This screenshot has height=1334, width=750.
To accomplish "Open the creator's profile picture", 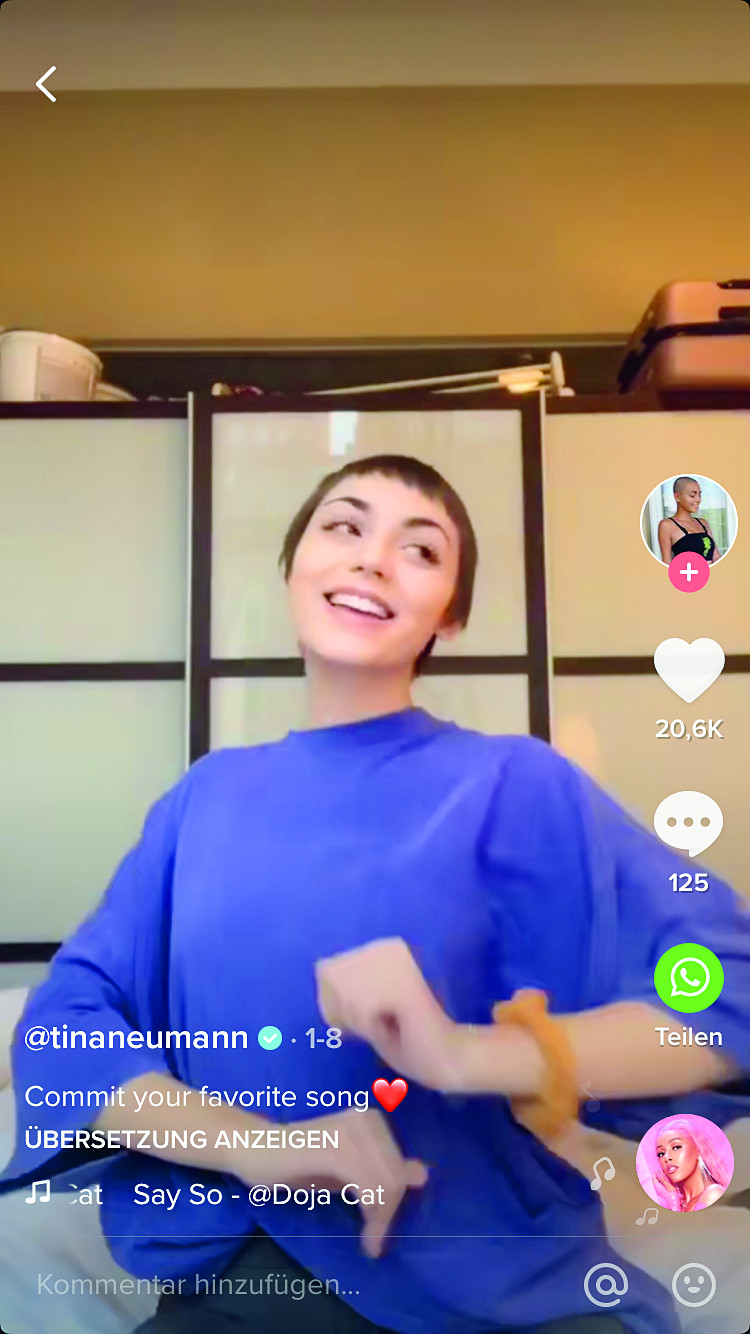I will click(689, 522).
